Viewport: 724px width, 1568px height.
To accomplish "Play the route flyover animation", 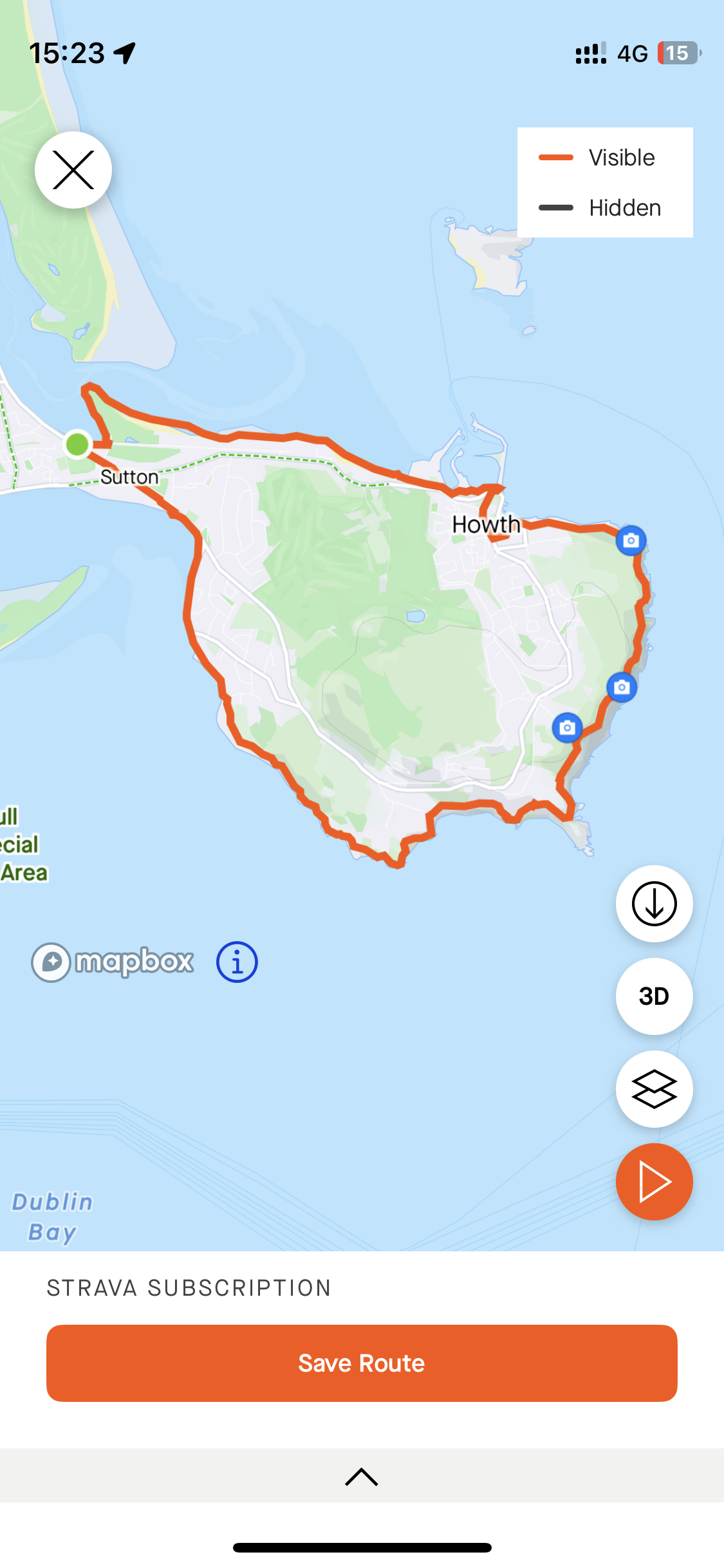I will (x=654, y=1182).
